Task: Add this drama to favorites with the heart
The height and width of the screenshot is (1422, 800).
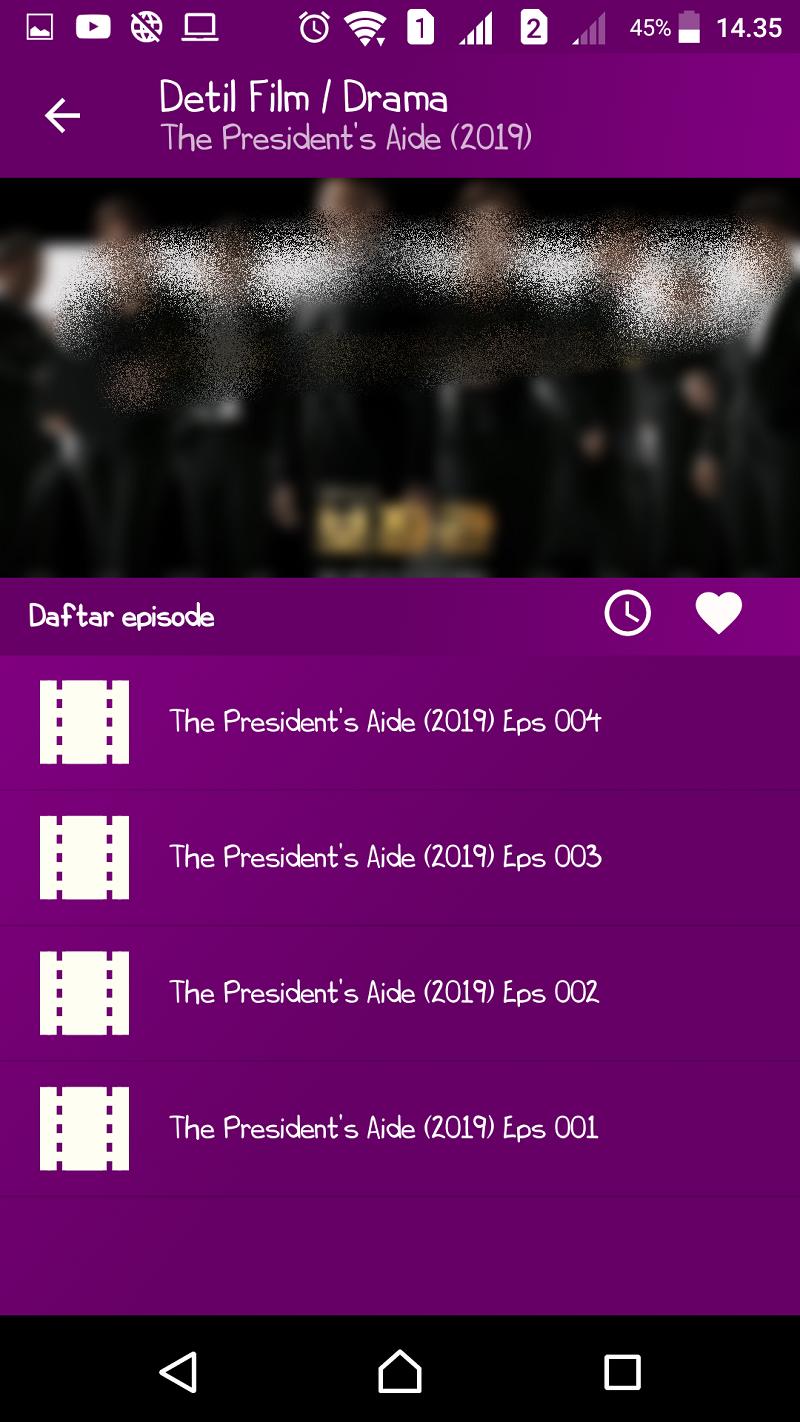Action: pos(719,613)
